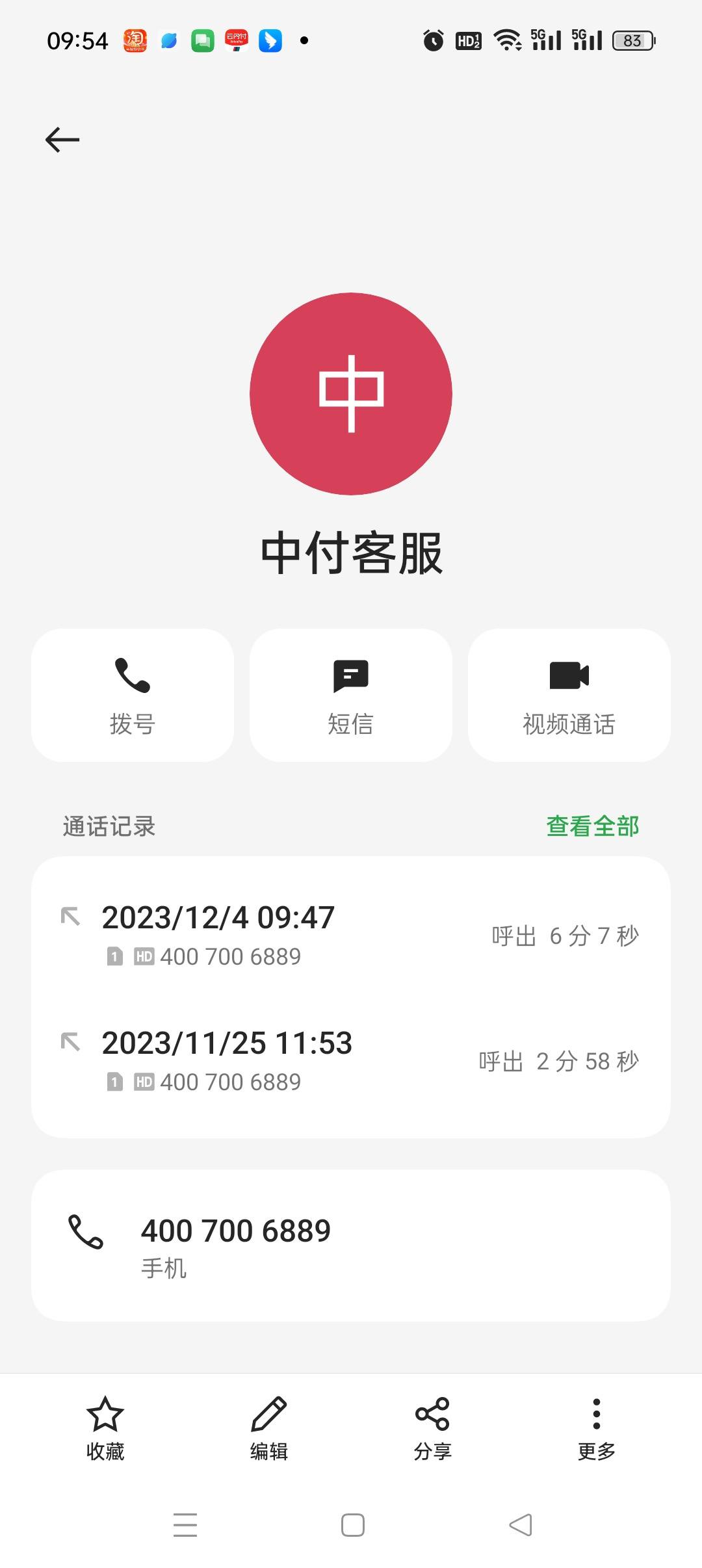
Task: Open 短信 to message this contact
Action: pyautogui.click(x=351, y=695)
